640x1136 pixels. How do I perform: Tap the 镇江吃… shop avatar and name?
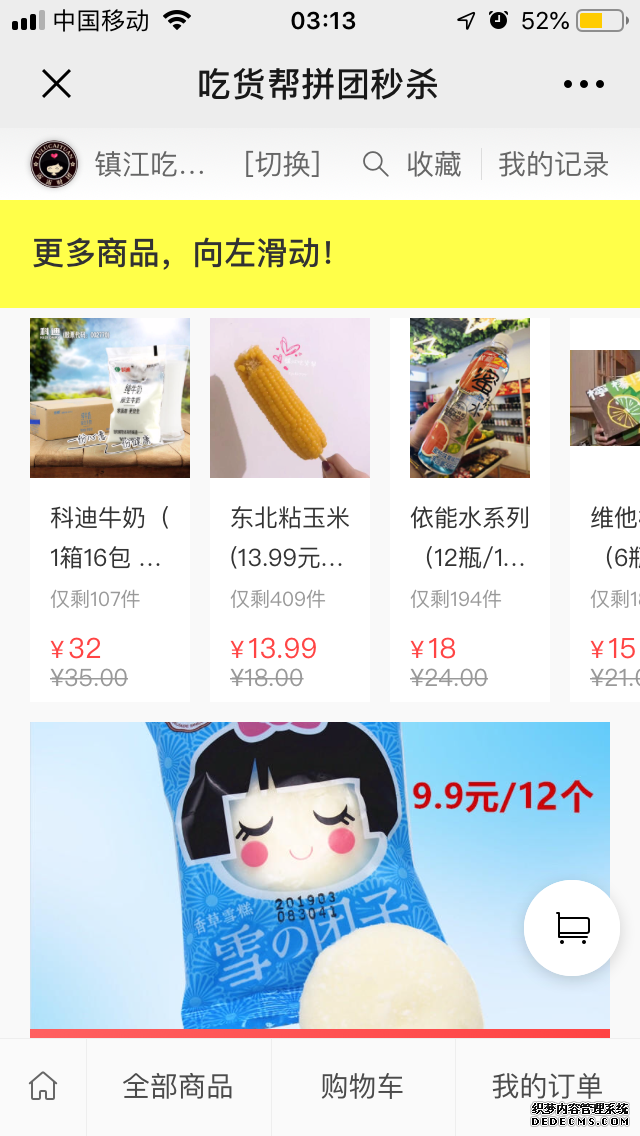click(118, 164)
